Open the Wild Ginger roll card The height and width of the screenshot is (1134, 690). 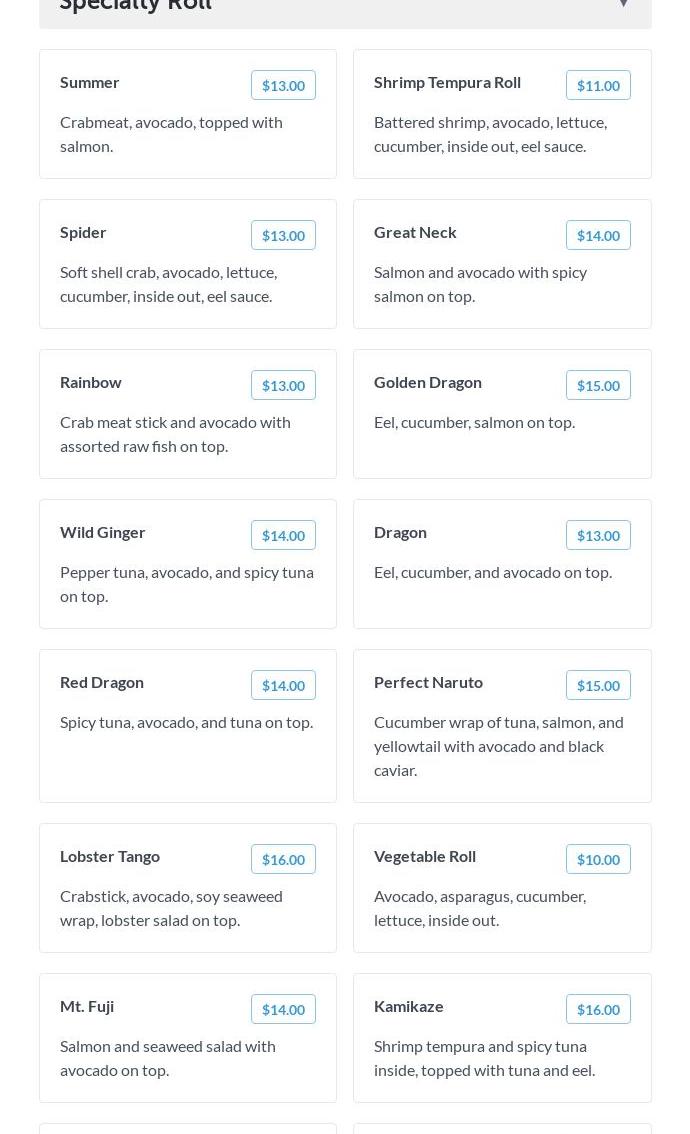point(188,564)
